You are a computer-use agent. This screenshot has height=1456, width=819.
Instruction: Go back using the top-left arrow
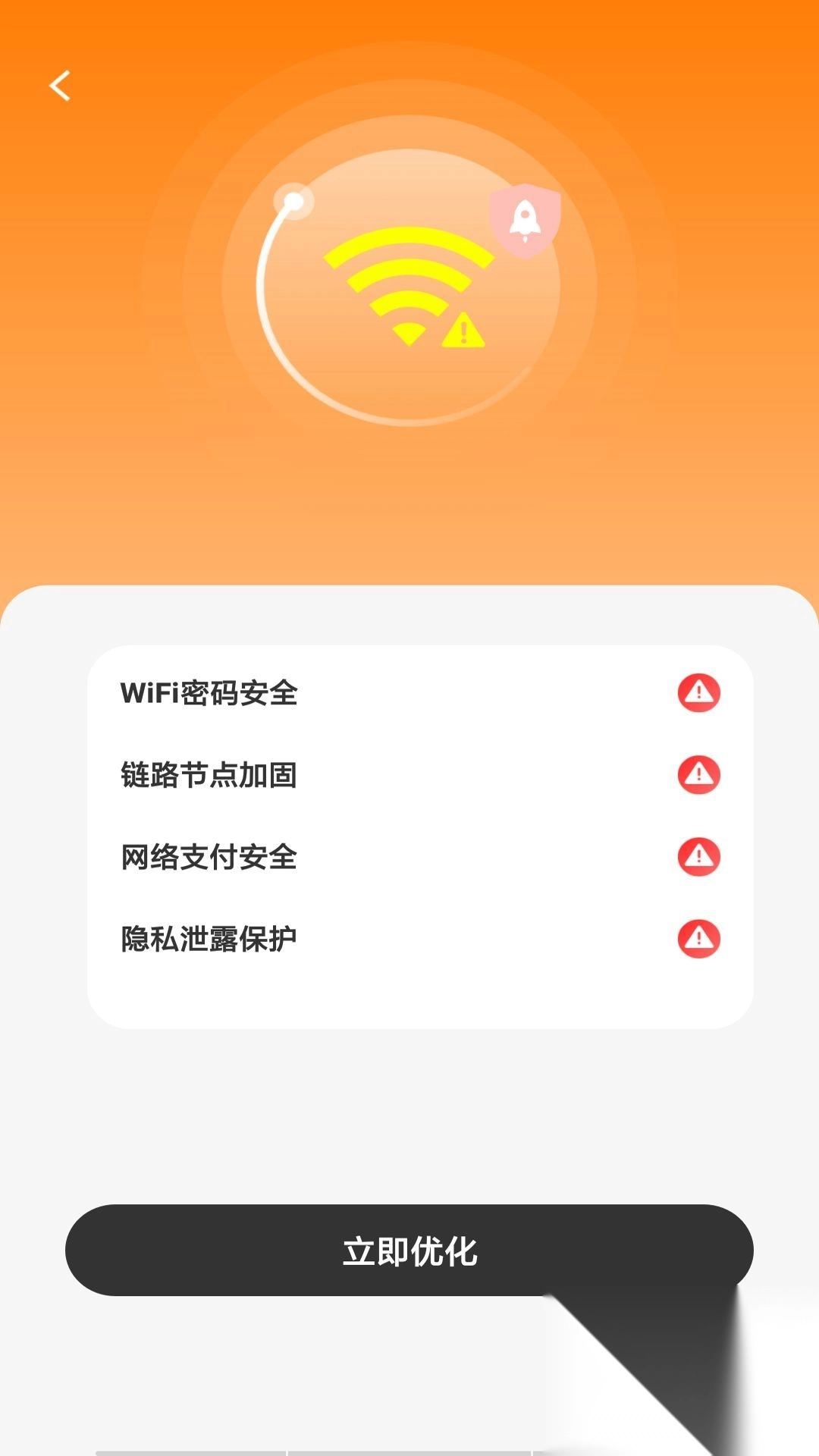(60, 86)
